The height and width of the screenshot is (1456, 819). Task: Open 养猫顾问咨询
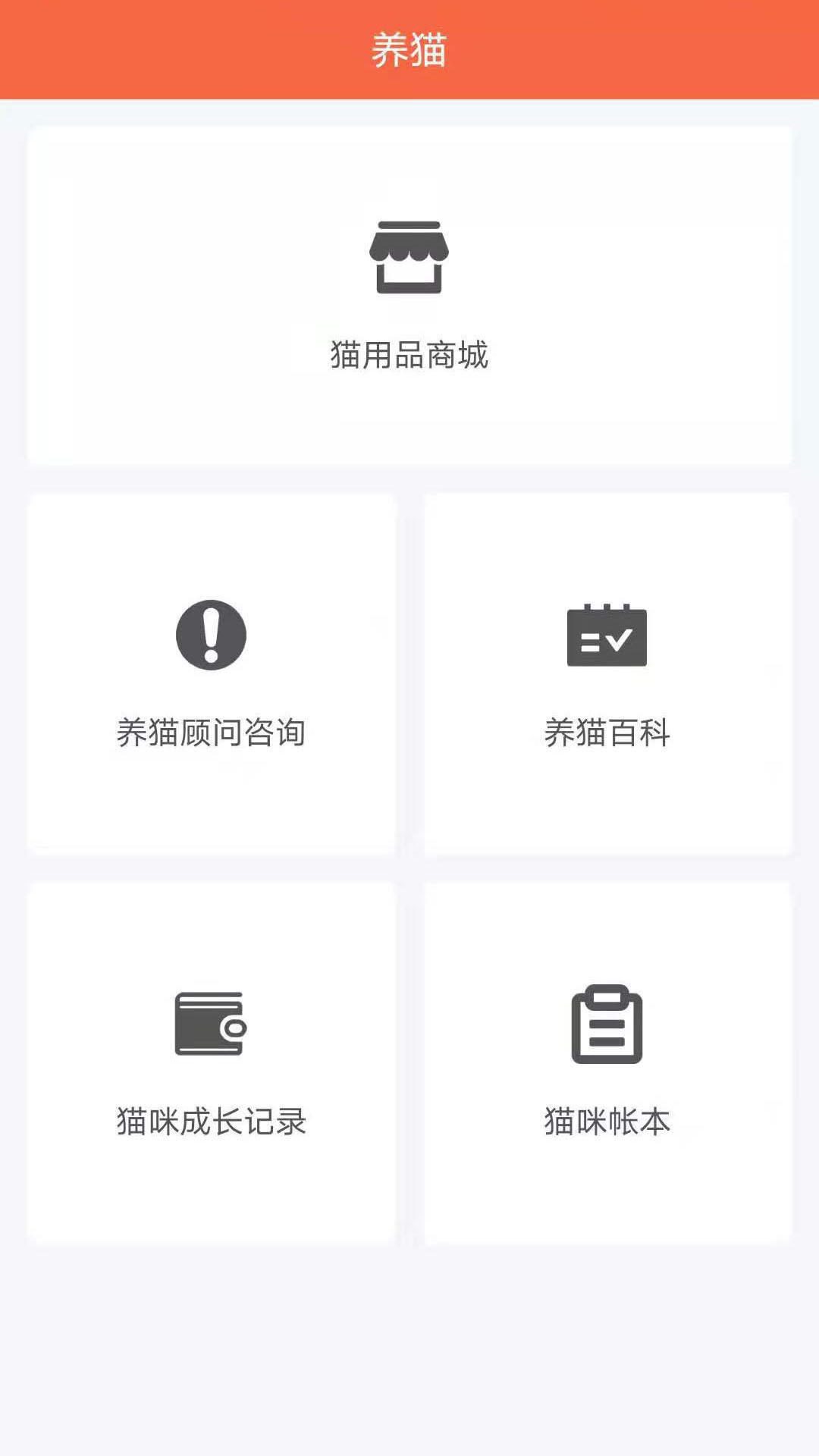pyautogui.click(x=212, y=674)
